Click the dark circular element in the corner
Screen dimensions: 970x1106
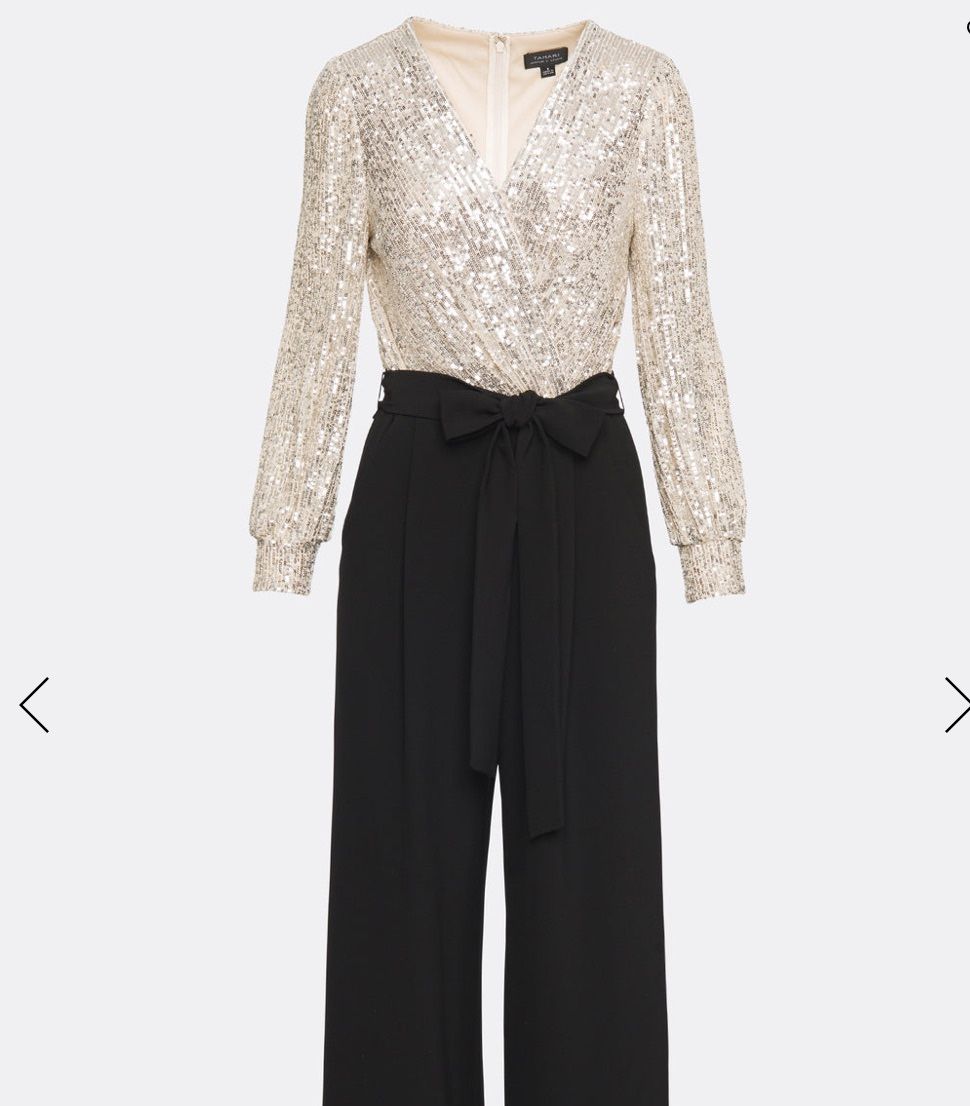[x=965, y=27]
